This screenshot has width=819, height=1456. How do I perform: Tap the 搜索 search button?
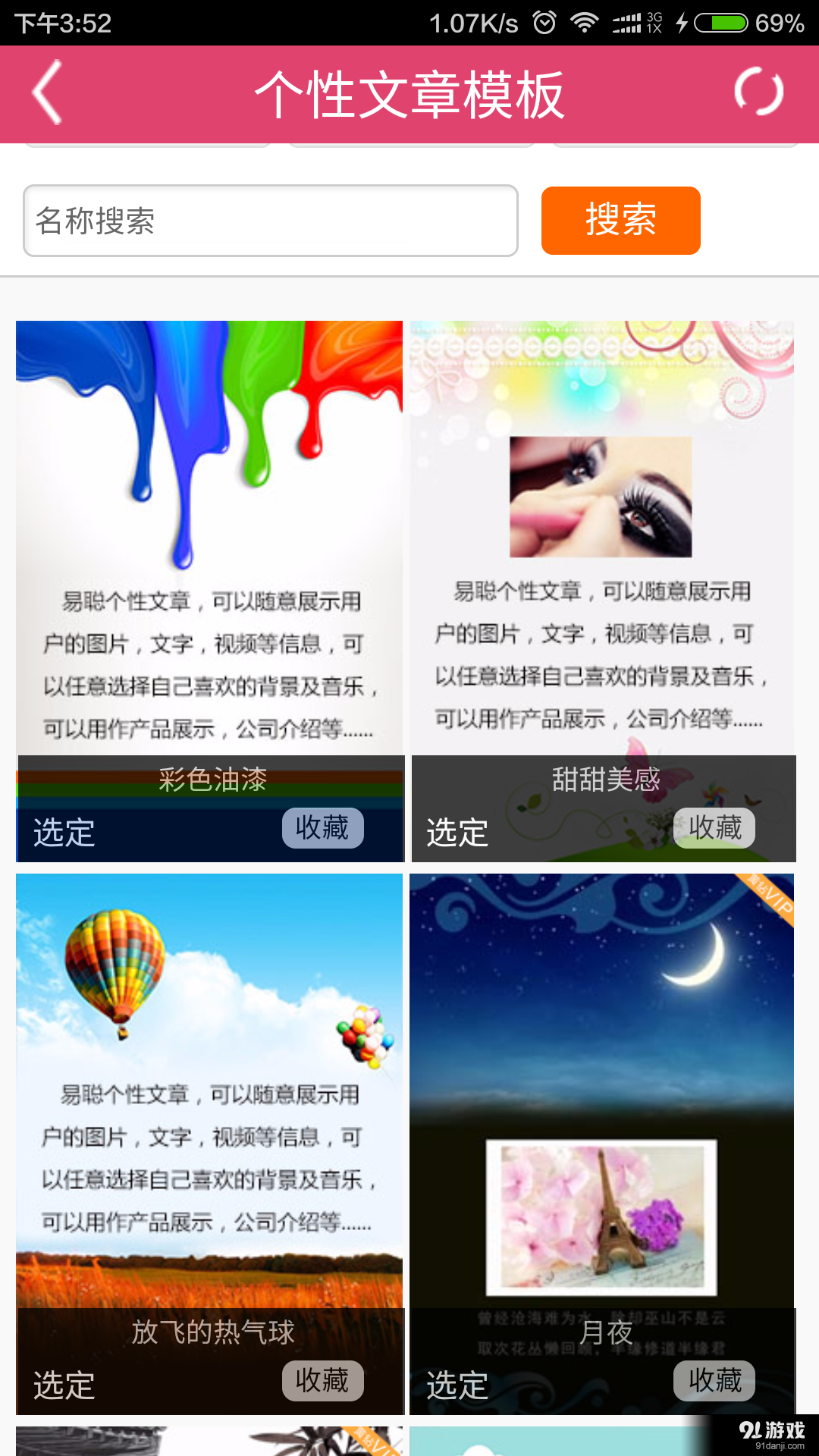tap(620, 221)
